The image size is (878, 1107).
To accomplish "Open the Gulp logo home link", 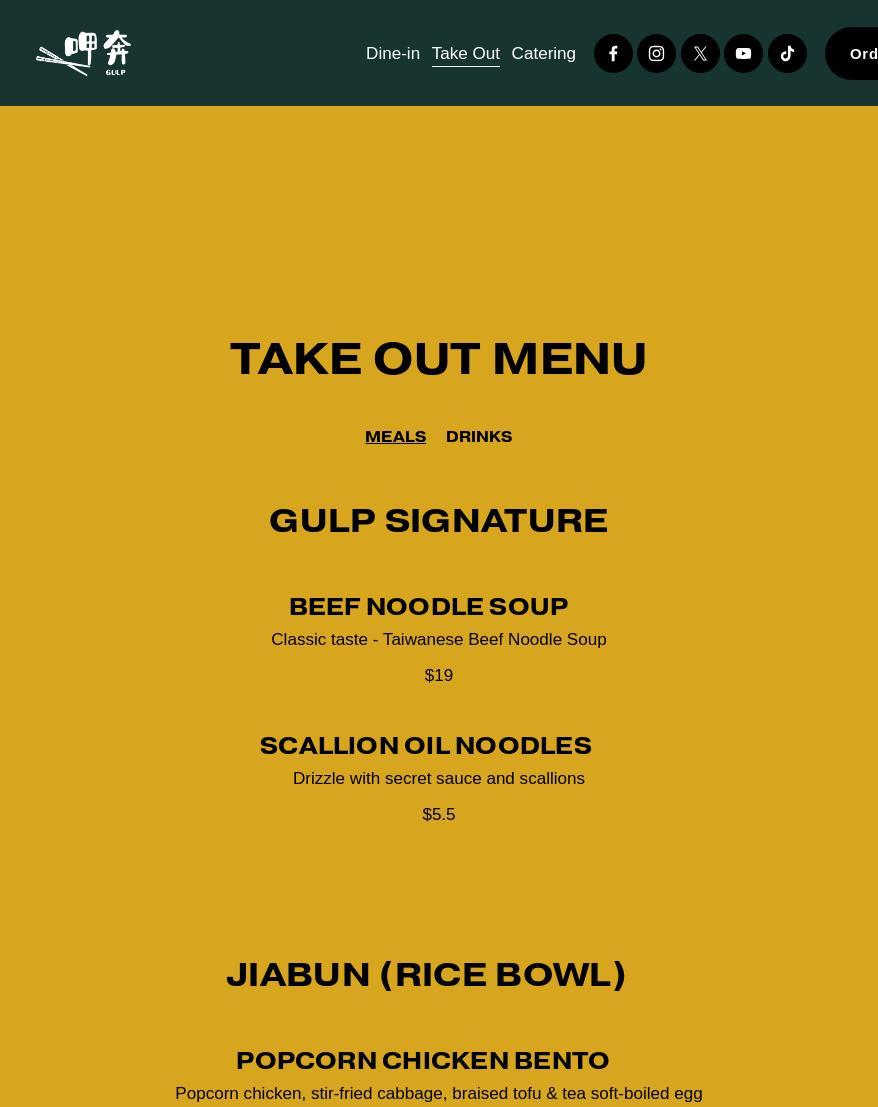I will click(x=84, y=53).
